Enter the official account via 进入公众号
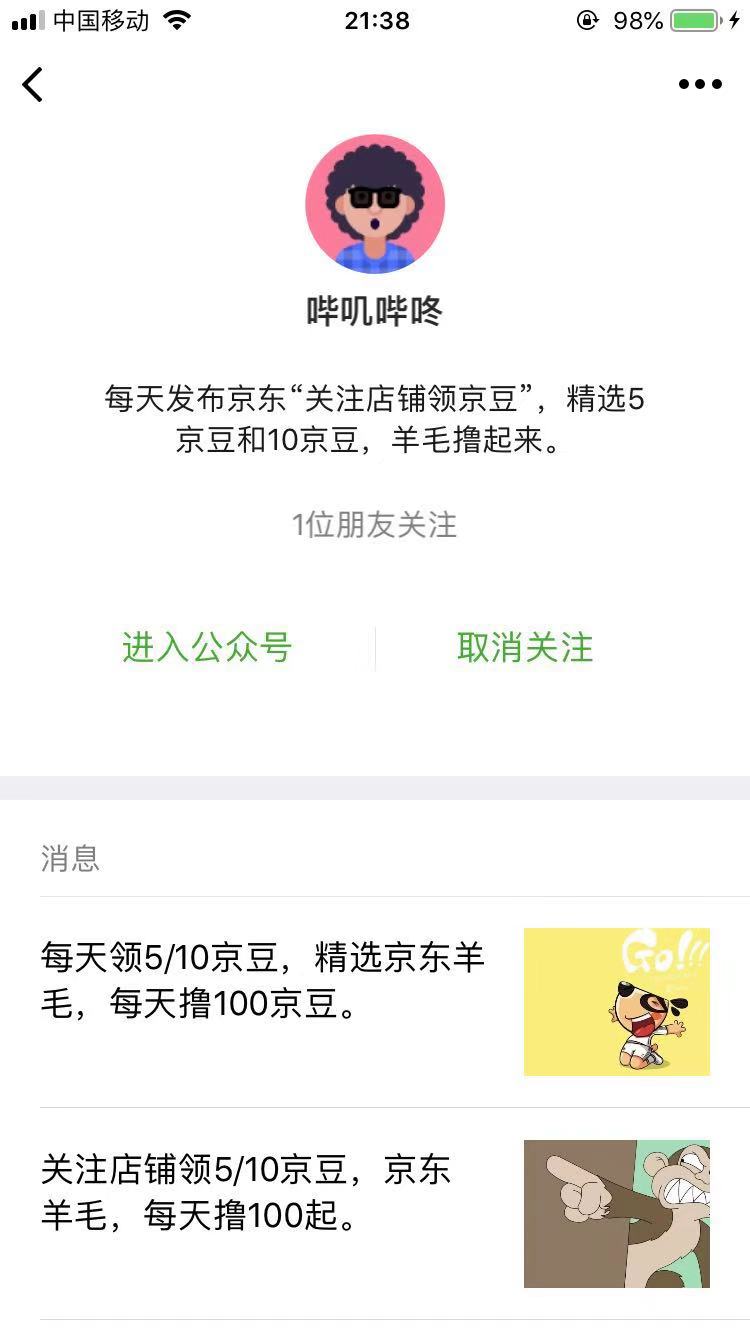The width and height of the screenshot is (750, 1334). coord(207,647)
